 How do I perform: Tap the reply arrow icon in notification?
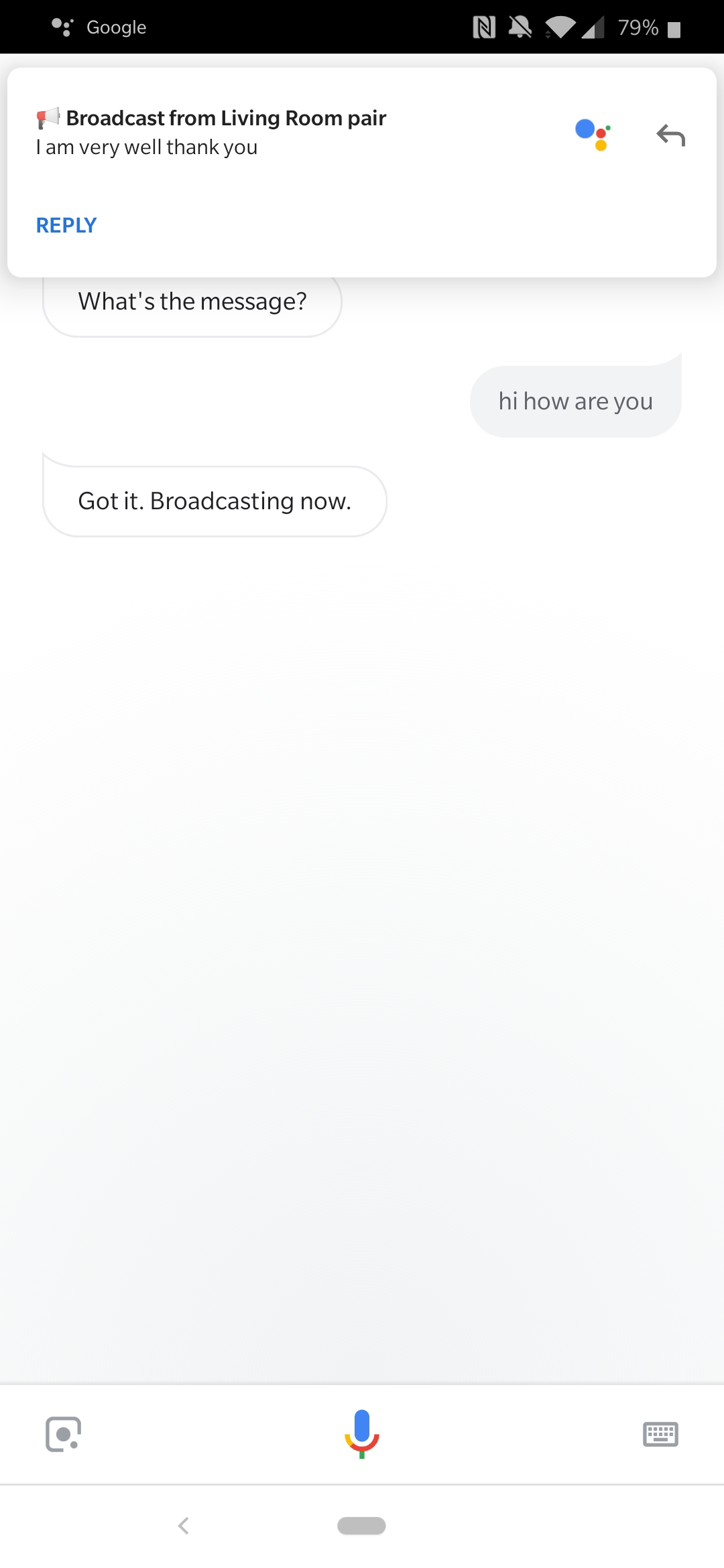click(670, 135)
